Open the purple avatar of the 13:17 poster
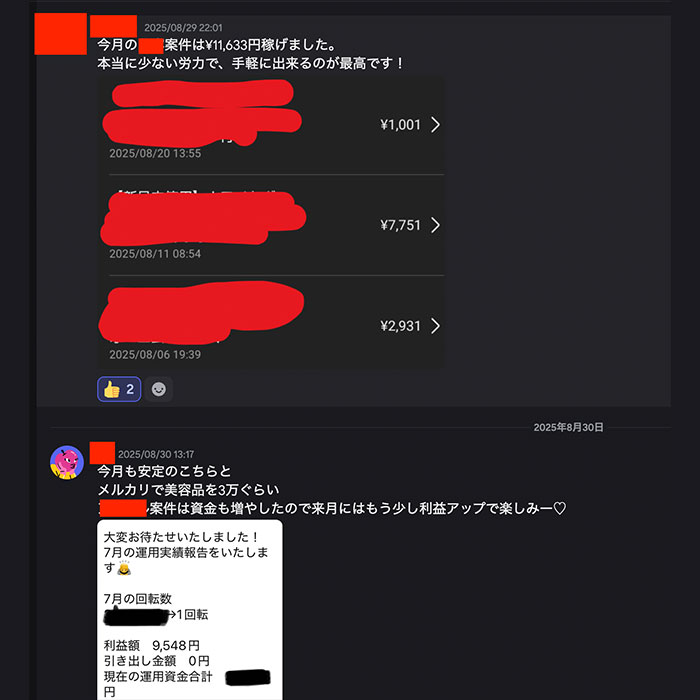Image resolution: width=700 pixels, height=700 pixels. click(x=66, y=462)
